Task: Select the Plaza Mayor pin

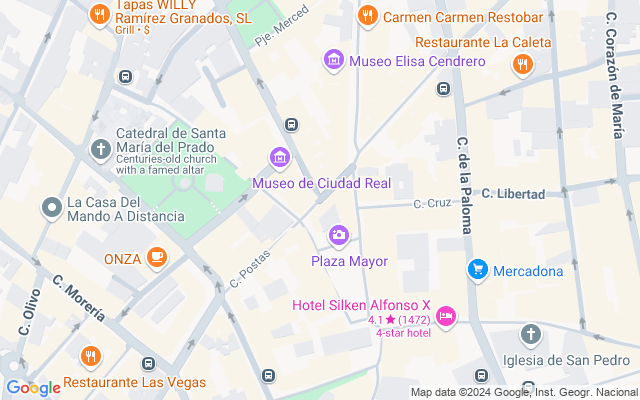Action: (339, 236)
